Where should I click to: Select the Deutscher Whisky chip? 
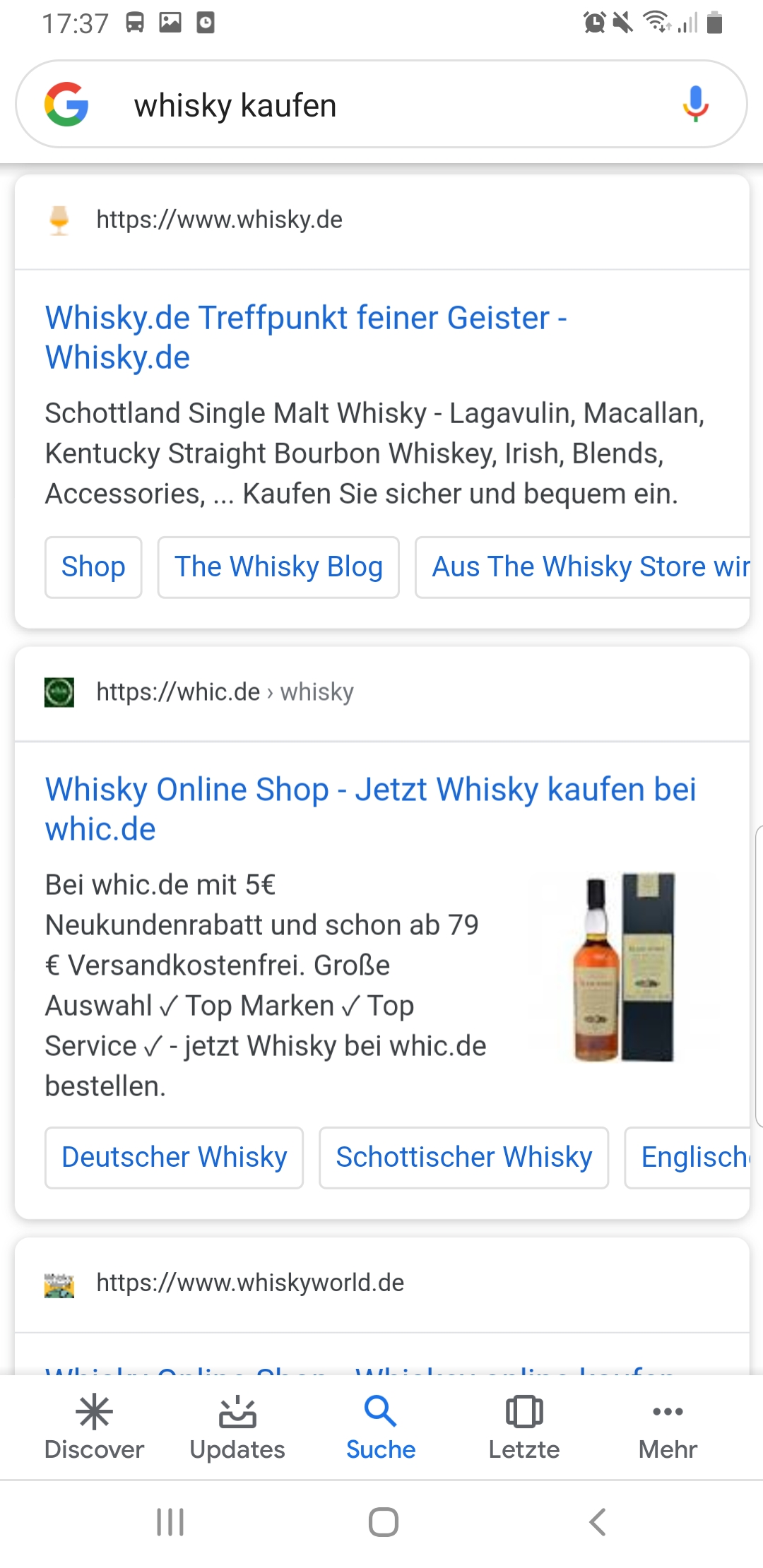coord(174,1158)
